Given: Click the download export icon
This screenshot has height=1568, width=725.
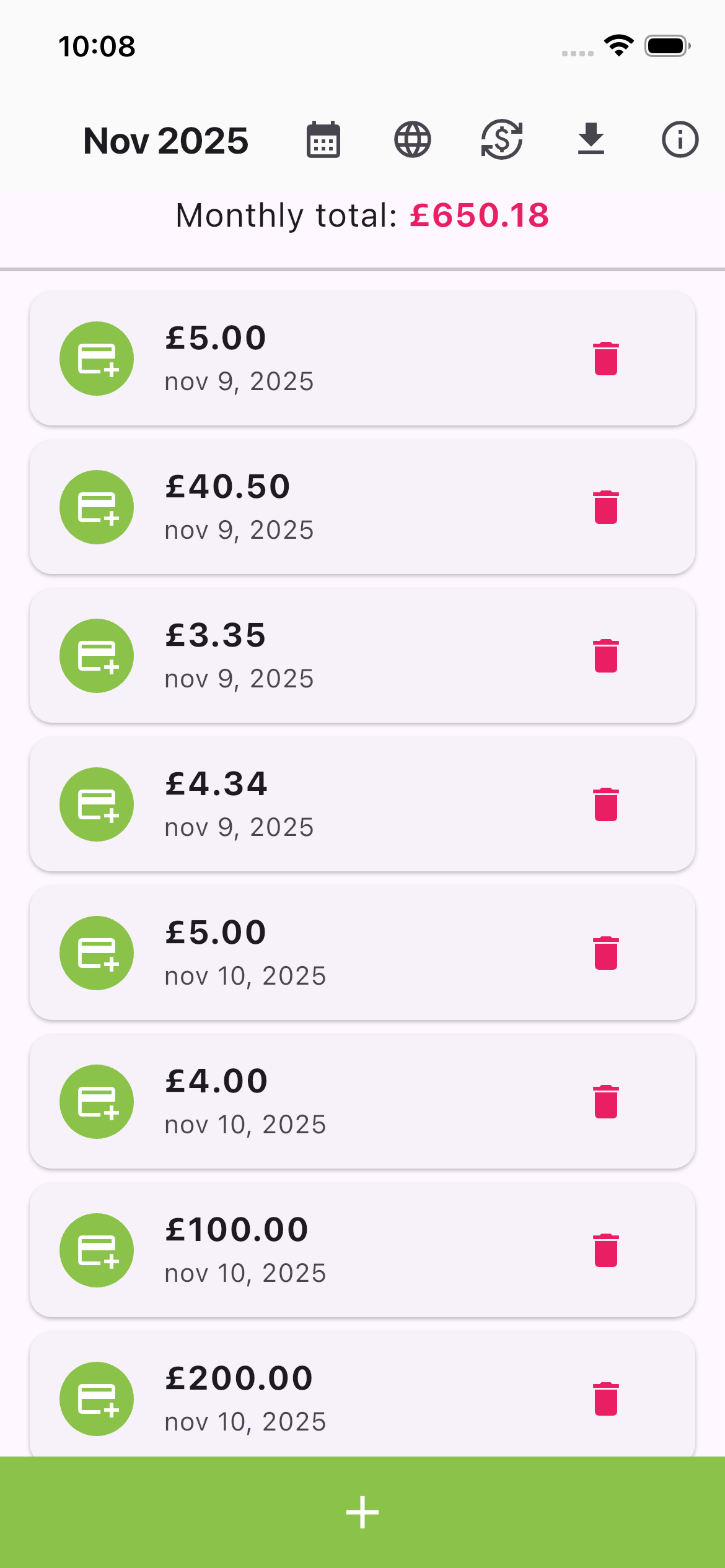Looking at the screenshot, I should [591, 141].
